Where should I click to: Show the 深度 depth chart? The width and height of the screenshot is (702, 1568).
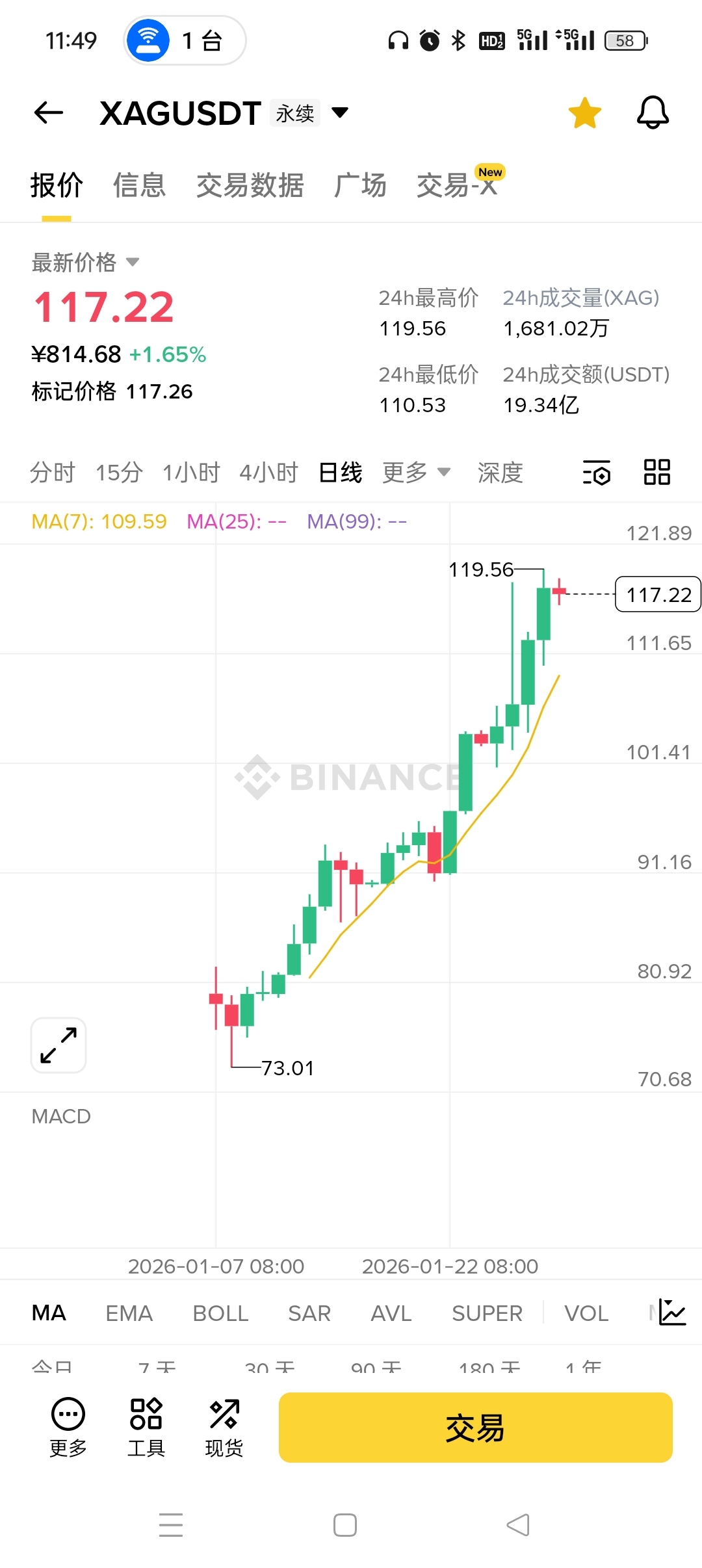500,473
